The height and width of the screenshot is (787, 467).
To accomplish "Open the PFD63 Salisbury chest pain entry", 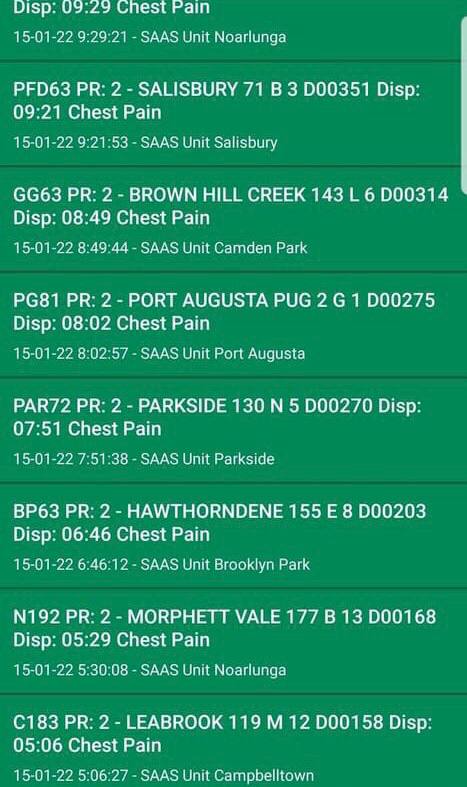I will [x=231, y=114].
